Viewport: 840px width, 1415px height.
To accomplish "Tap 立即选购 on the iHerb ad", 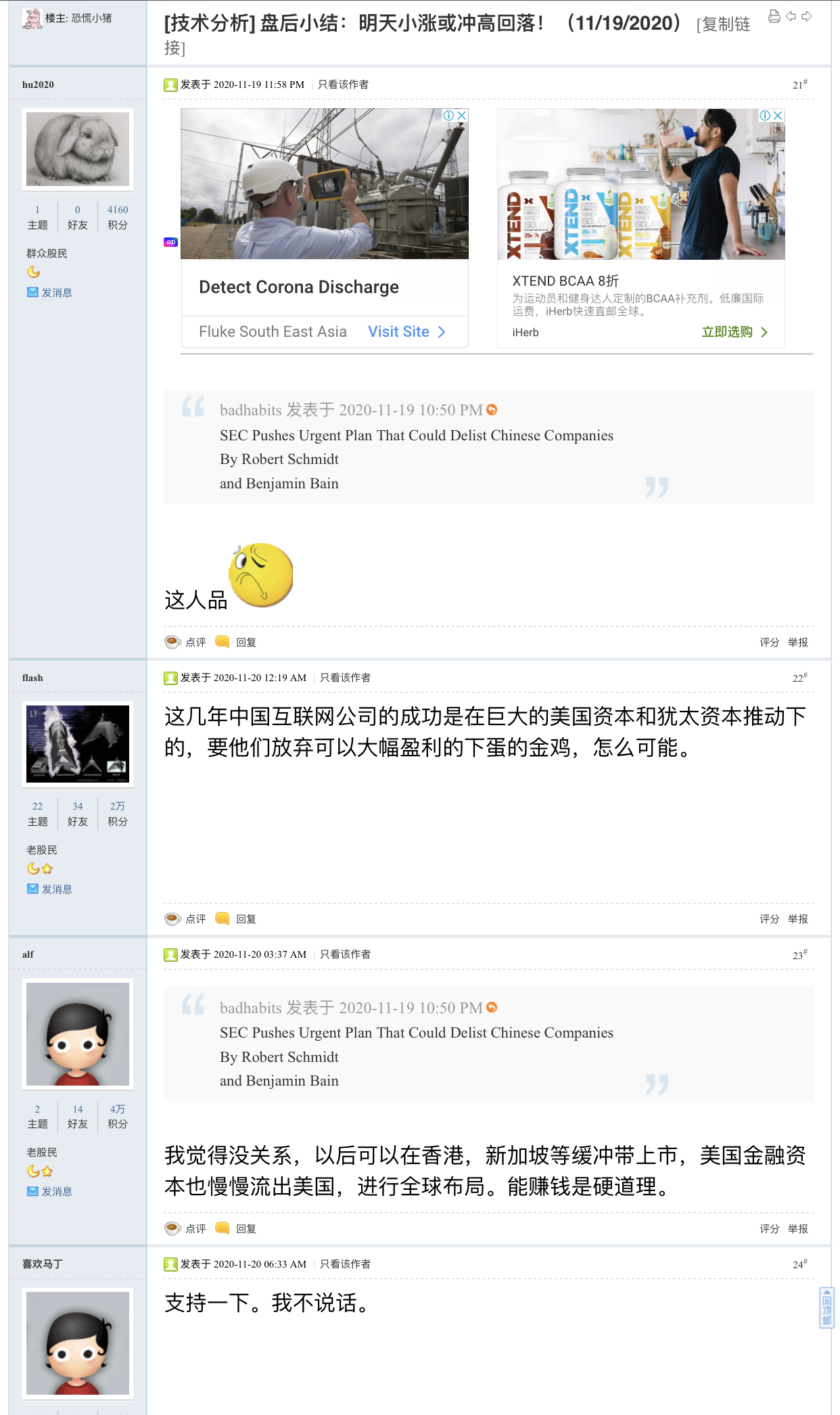I will [734, 332].
